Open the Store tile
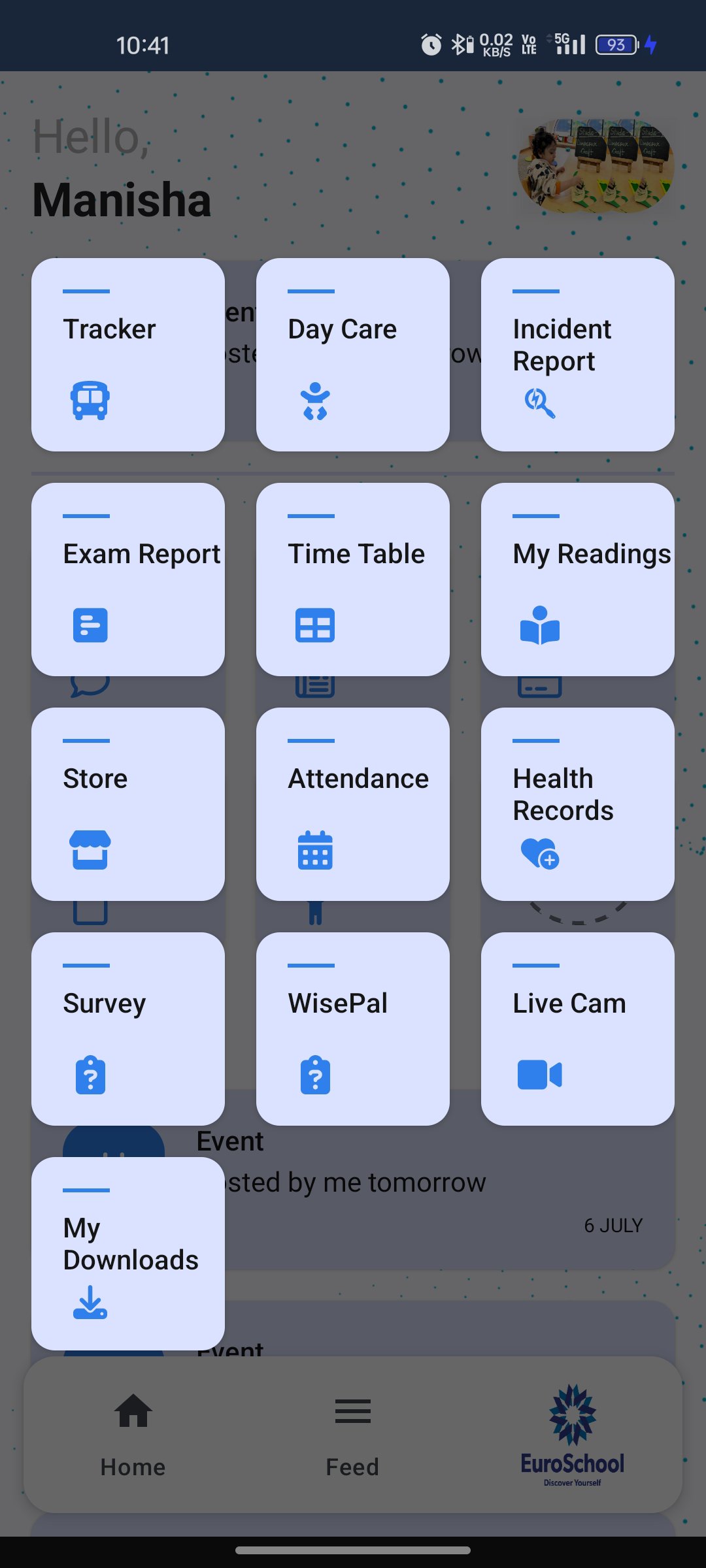The width and height of the screenshot is (706, 1568). tap(128, 804)
